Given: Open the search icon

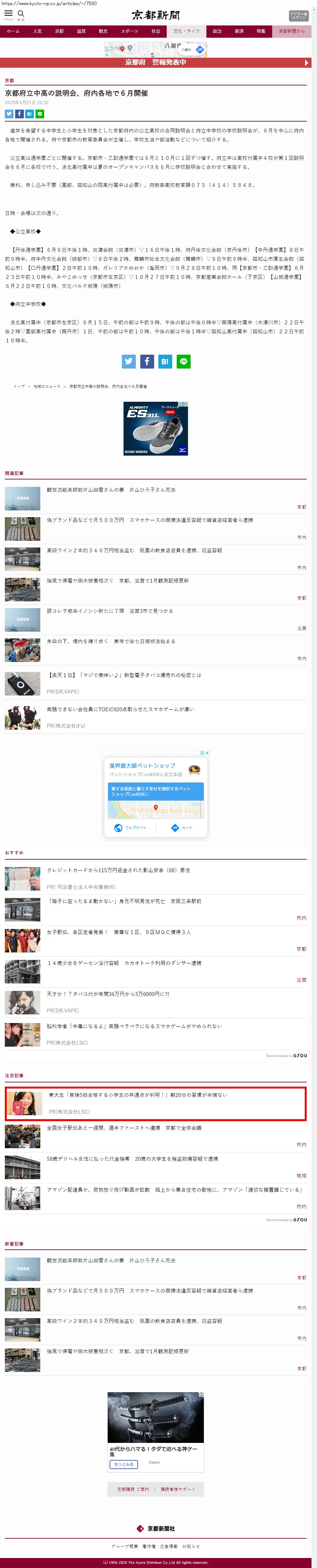Looking at the screenshot, I should point(21,14).
